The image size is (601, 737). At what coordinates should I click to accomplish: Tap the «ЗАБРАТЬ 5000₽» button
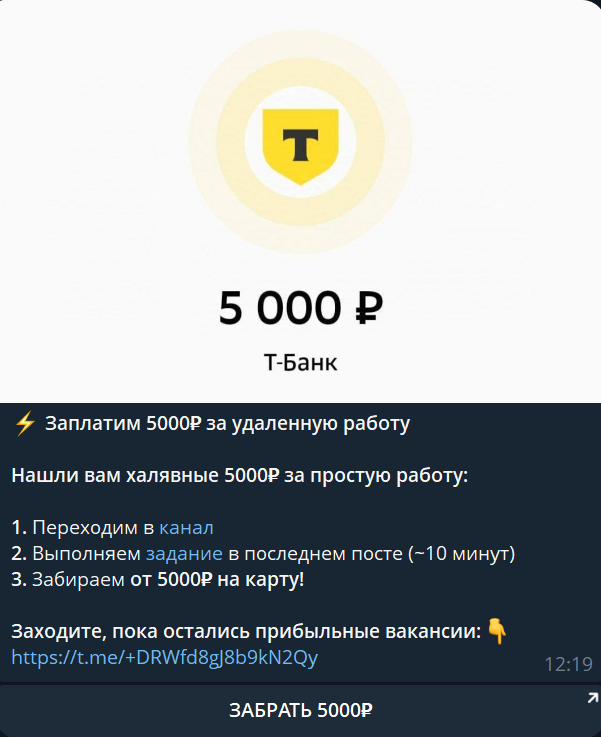coord(300,711)
